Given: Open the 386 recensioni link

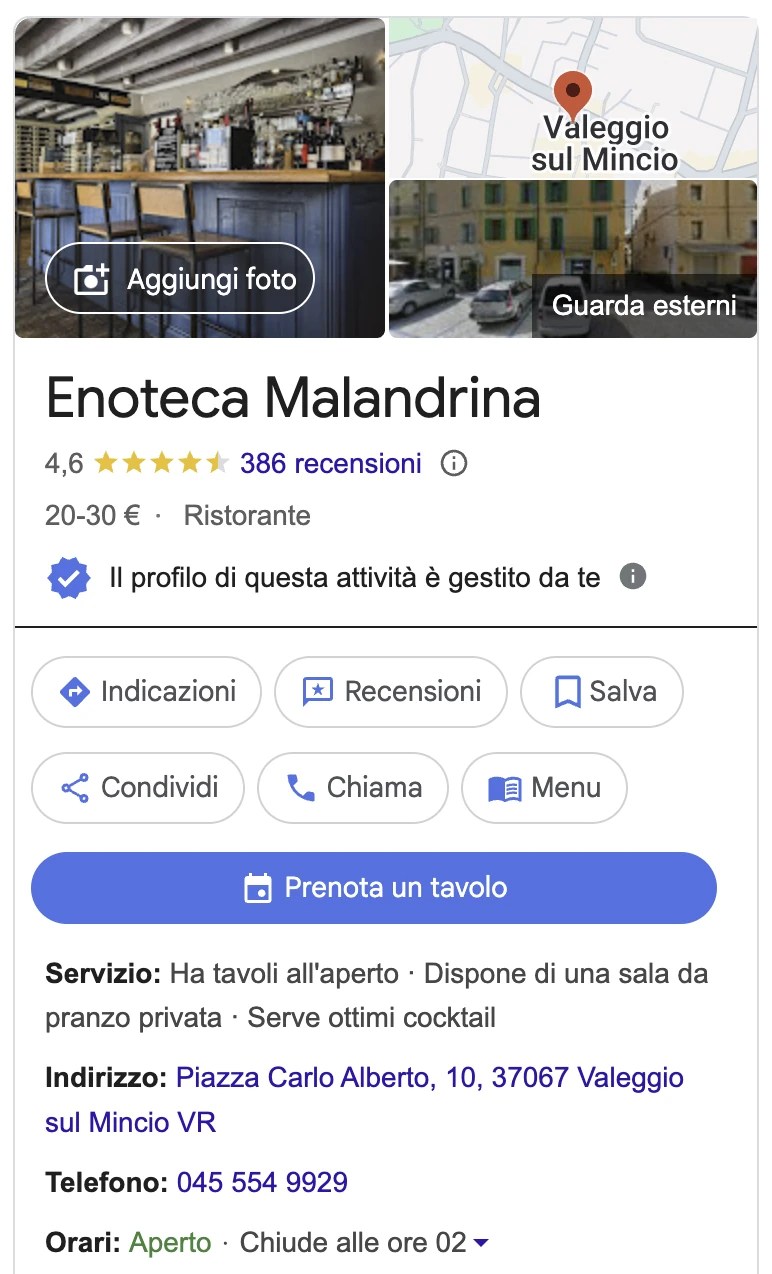Looking at the screenshot, I should [331, 464].
